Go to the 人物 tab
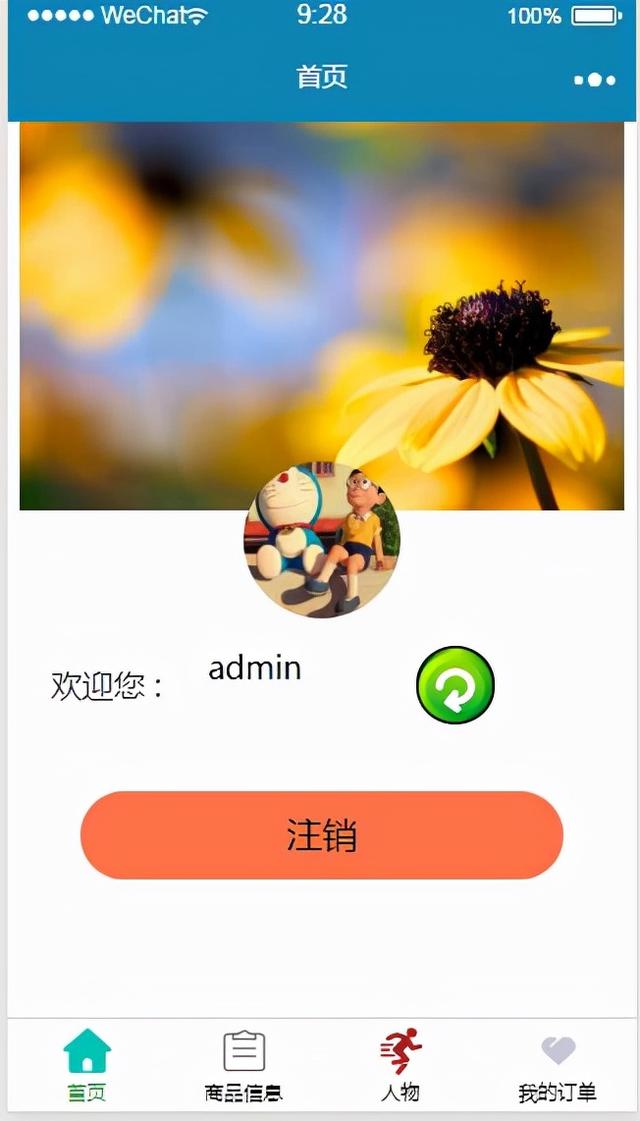The height and width of the screenshot is (1121, 640). click(x=401, y=1065)
